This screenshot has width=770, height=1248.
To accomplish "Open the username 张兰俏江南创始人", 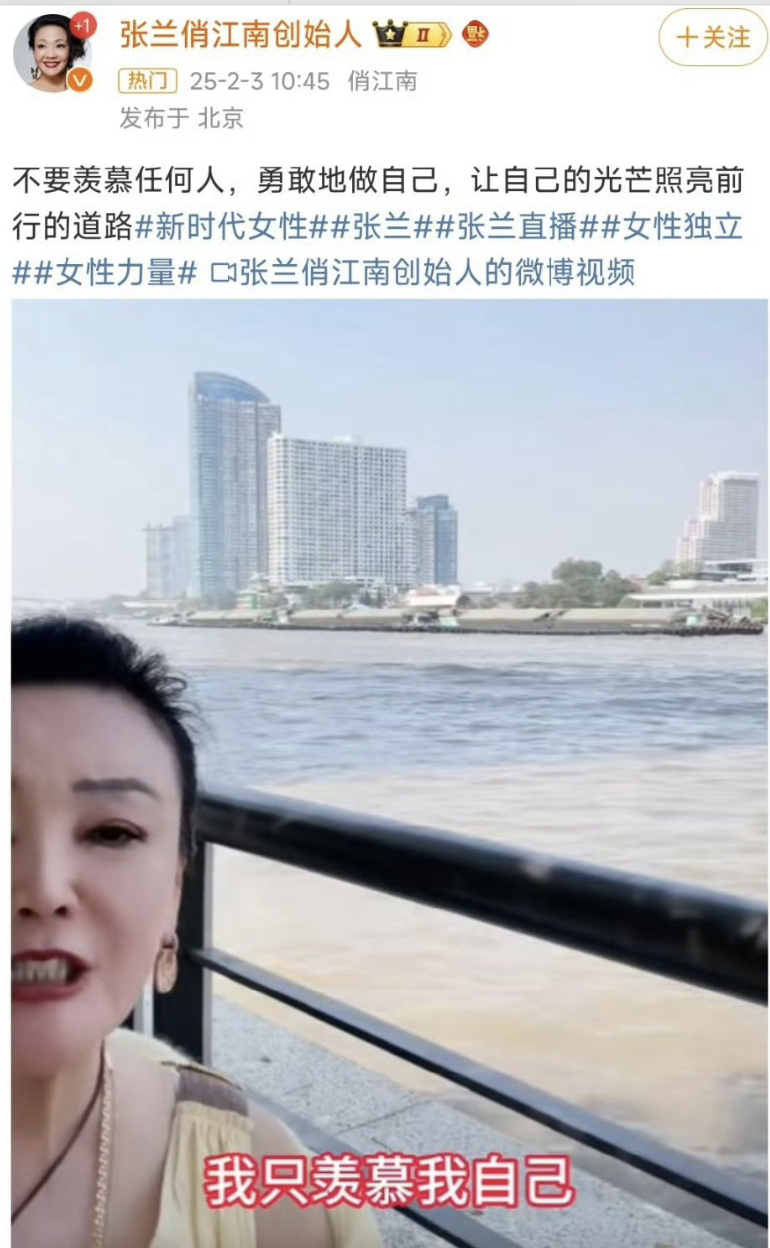I will pos(240,35).
